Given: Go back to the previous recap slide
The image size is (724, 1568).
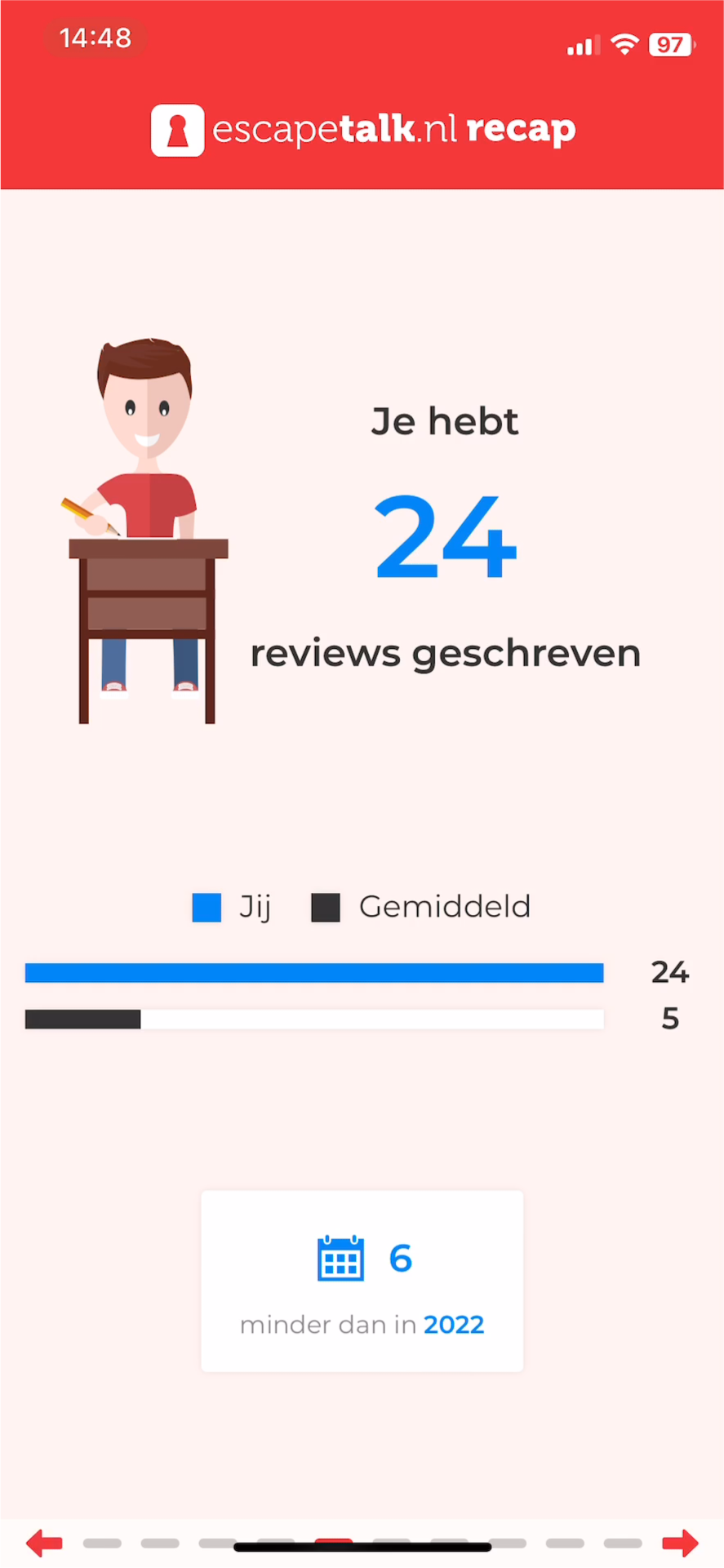Looking at the screenshot, I should (44, 1543).
